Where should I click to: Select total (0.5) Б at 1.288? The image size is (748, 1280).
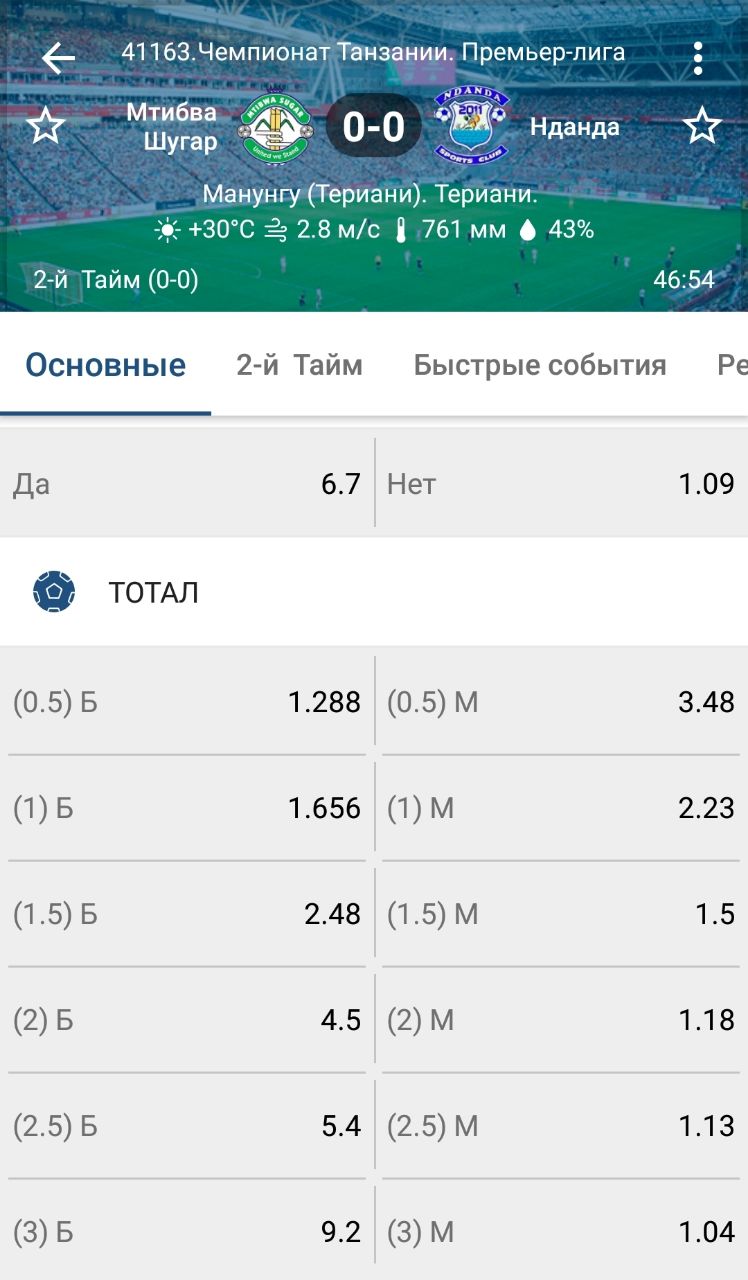[187, 702]
